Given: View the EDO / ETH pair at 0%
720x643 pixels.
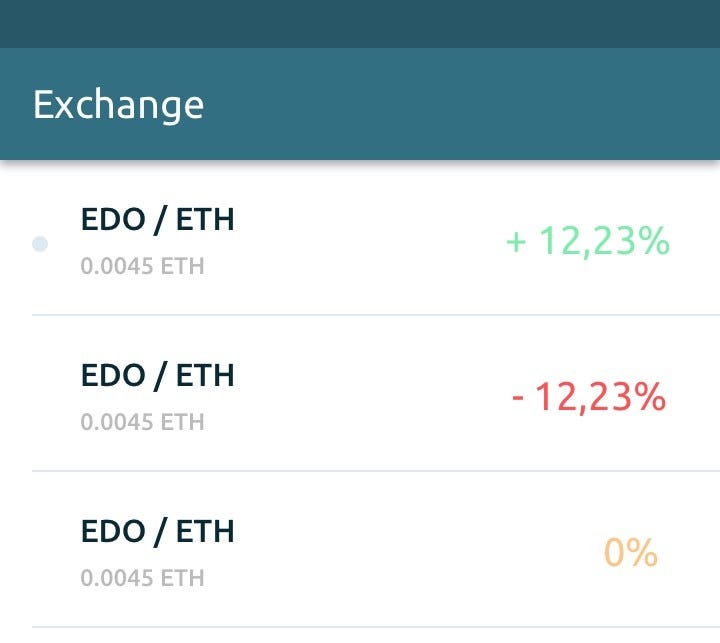Looking at the screenshot, I should coord(360,551).
